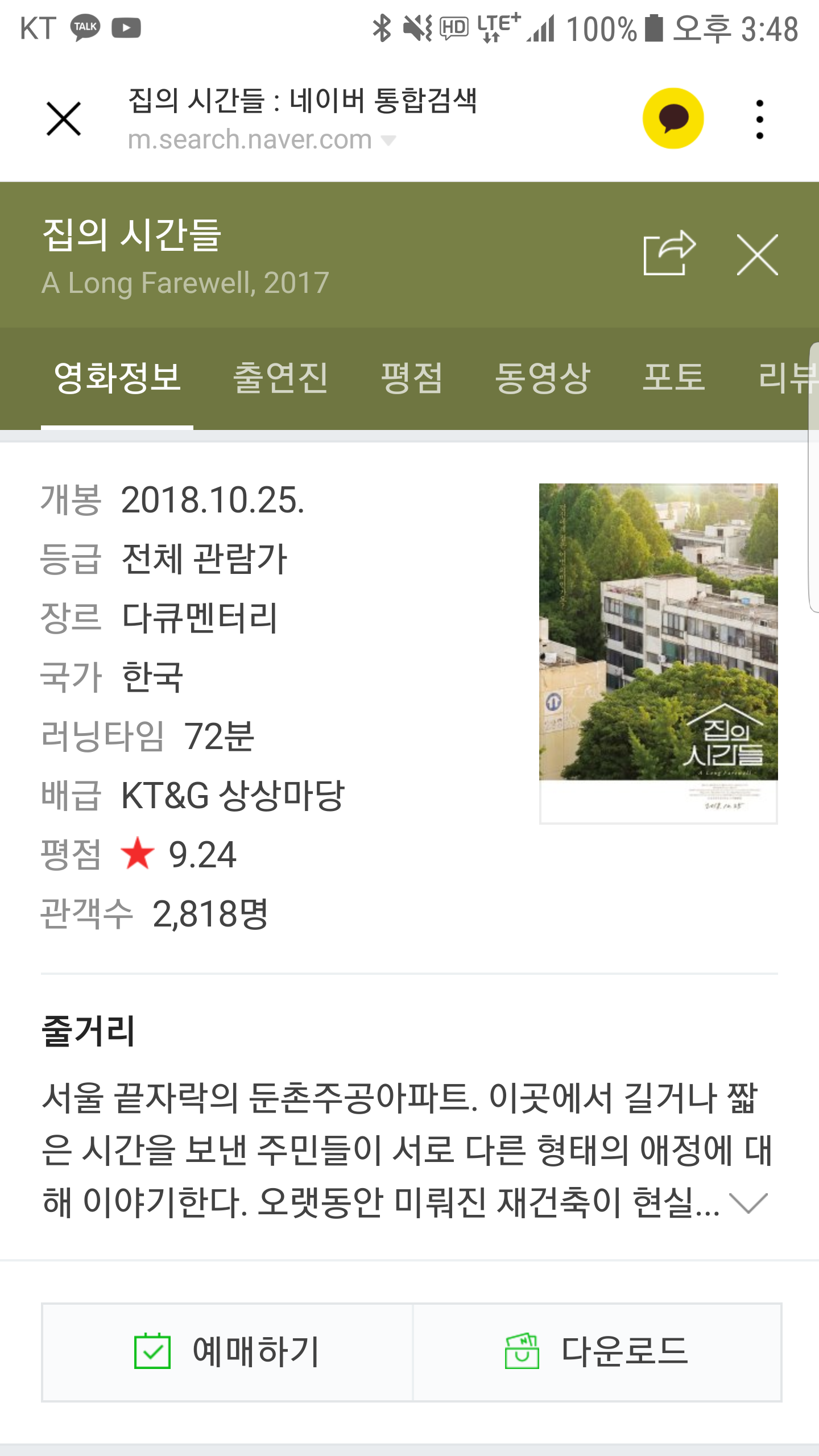Close the movie info panel
The width and height of the screenshot is (819, 1456).
(757, 255)
